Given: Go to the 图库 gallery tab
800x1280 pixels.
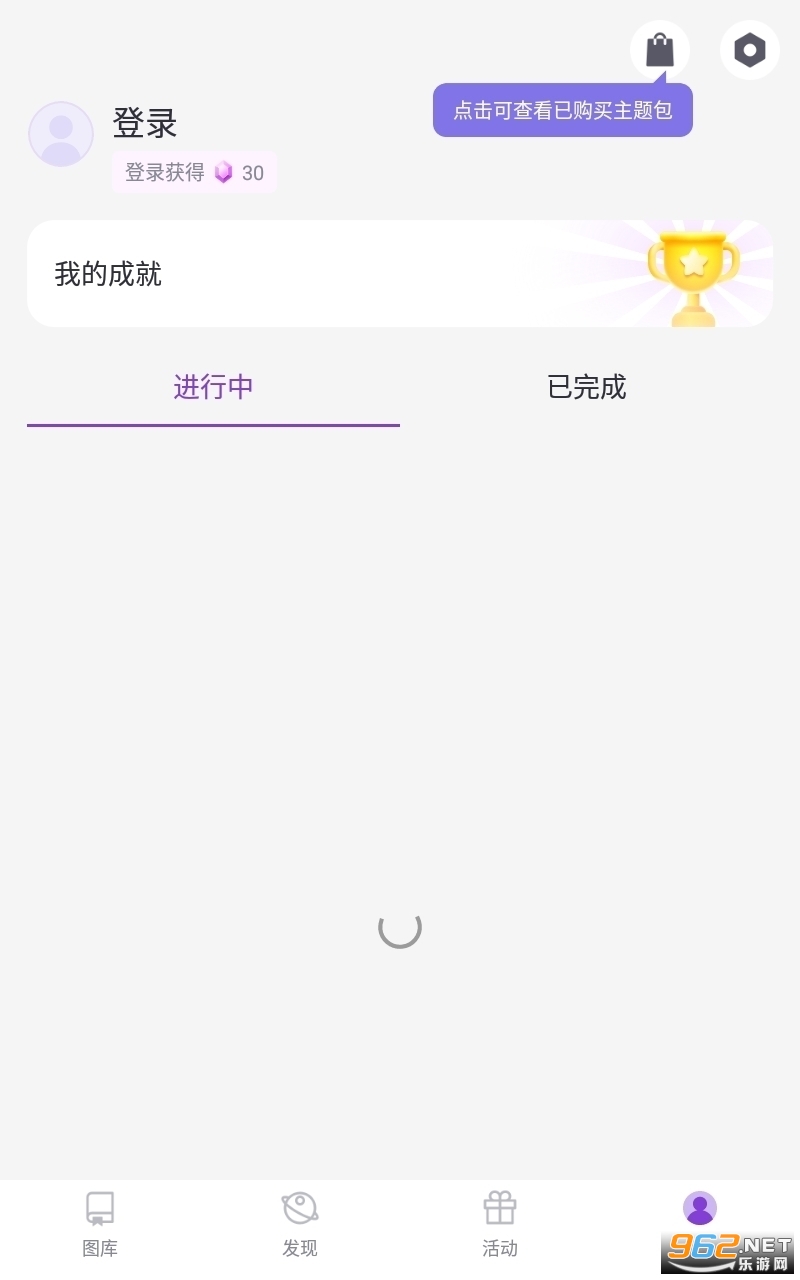Looking at the screenshot, I should pos(100,1222).
